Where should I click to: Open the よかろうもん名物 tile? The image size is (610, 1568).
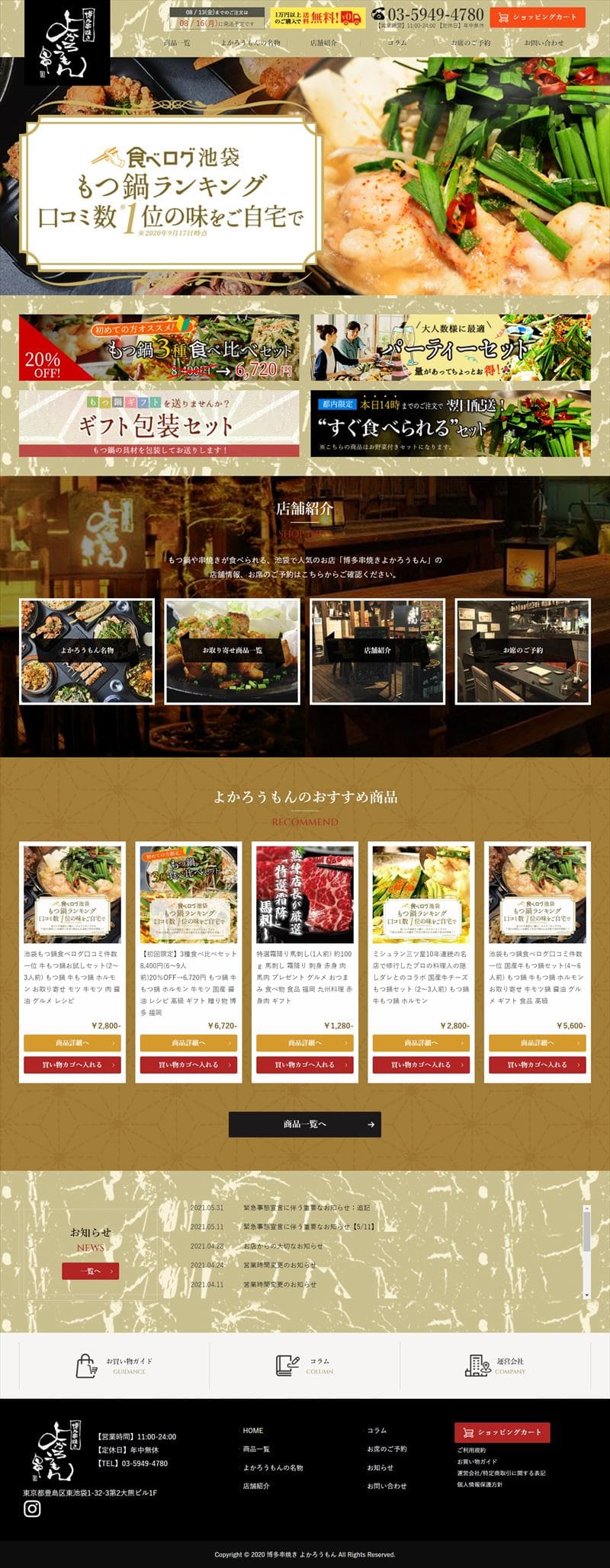tap(87, 651)
